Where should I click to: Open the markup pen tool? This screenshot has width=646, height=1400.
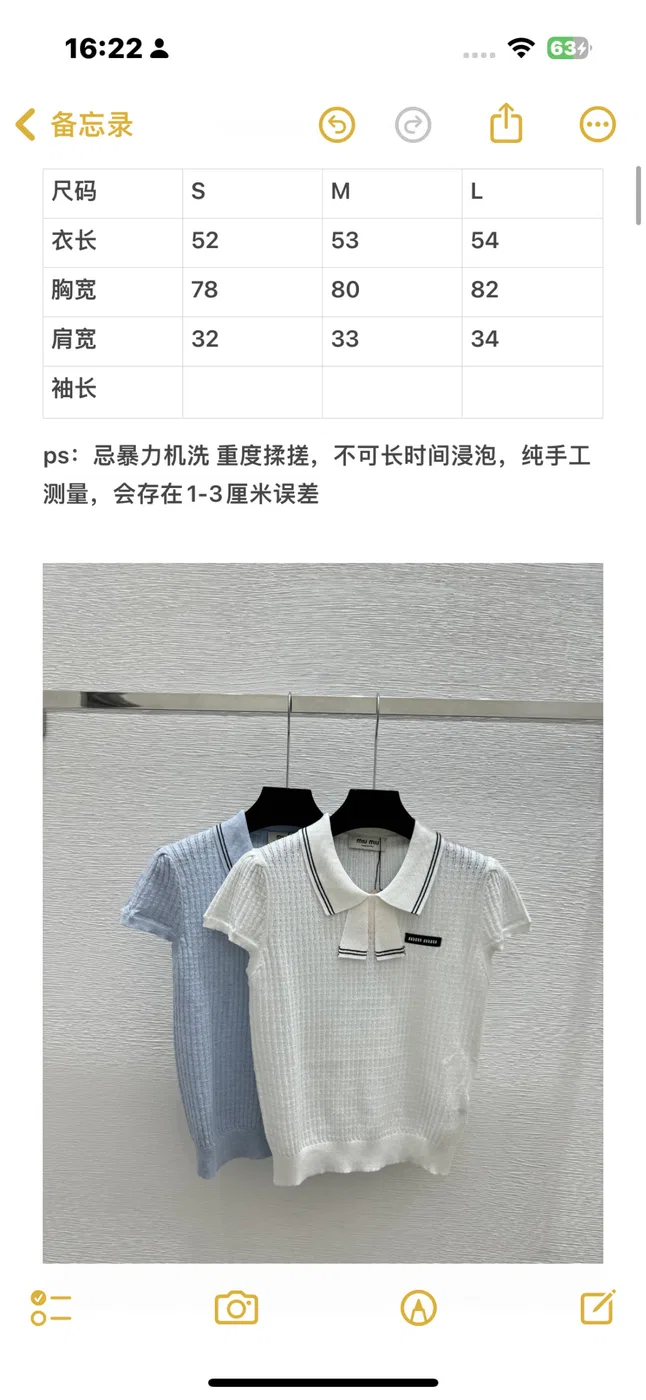[418, 1308]
